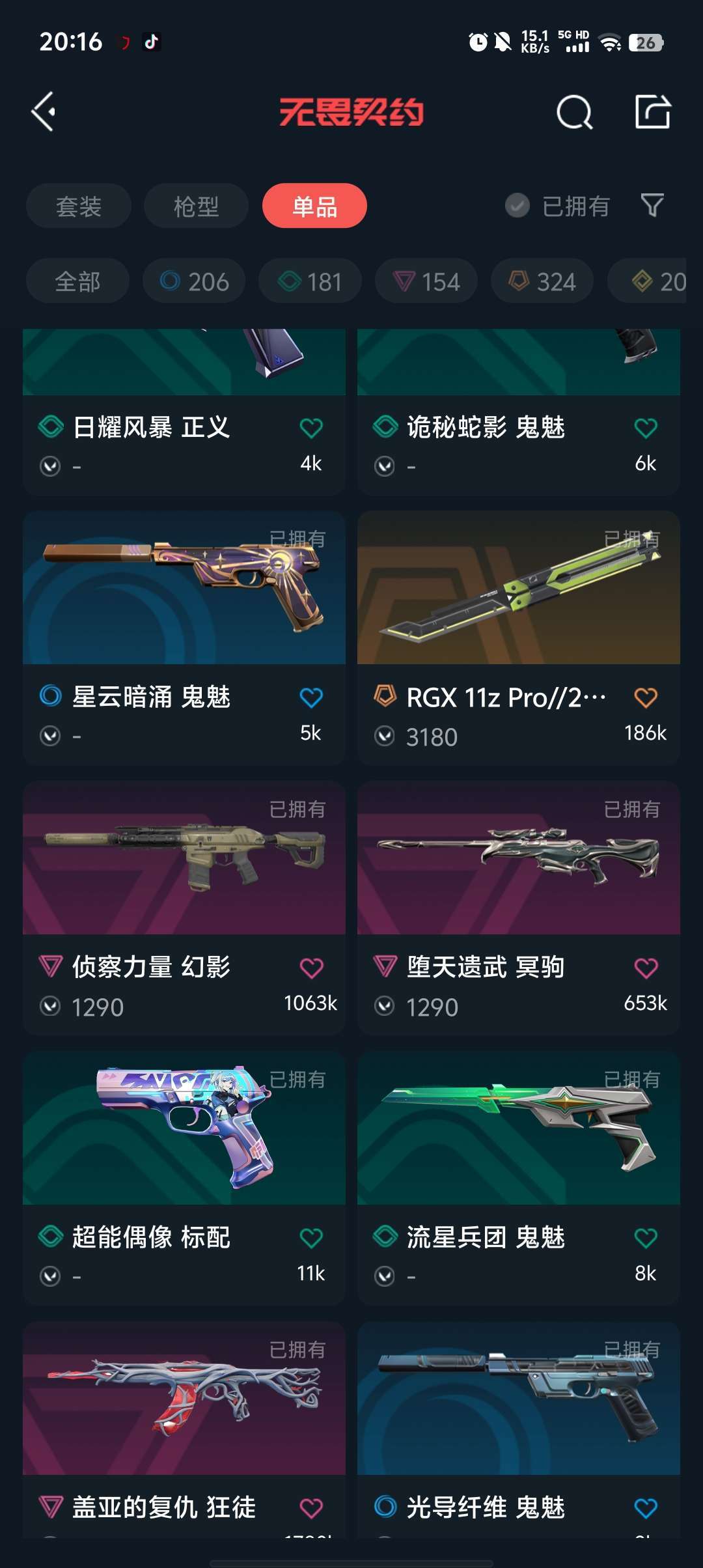The width and height of the screenshot is (703, 1568).
Task: Share this page via the share icon
Action: tap(653, 112)
